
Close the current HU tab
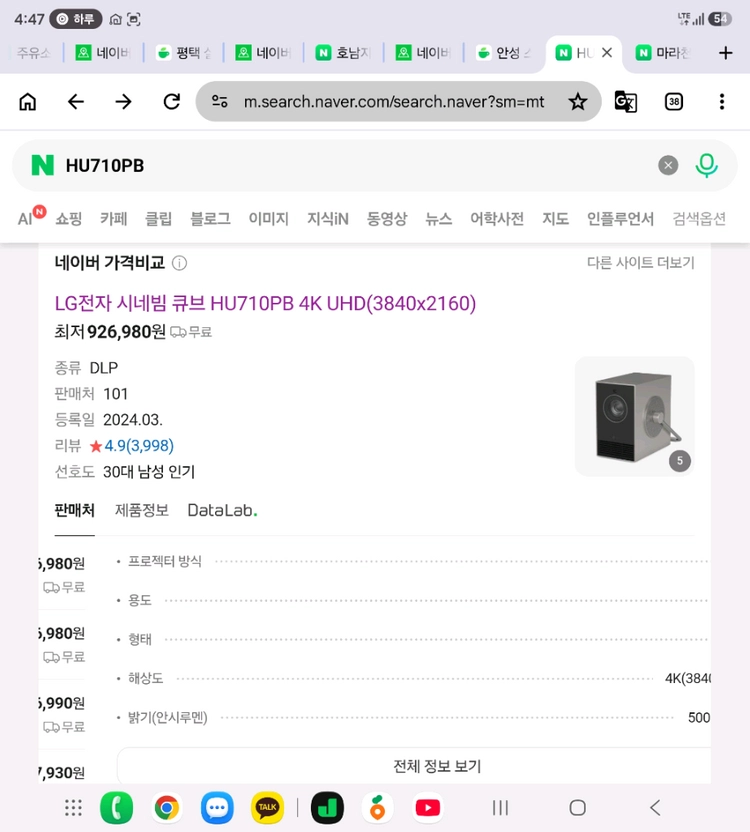[x=607, y=53]
